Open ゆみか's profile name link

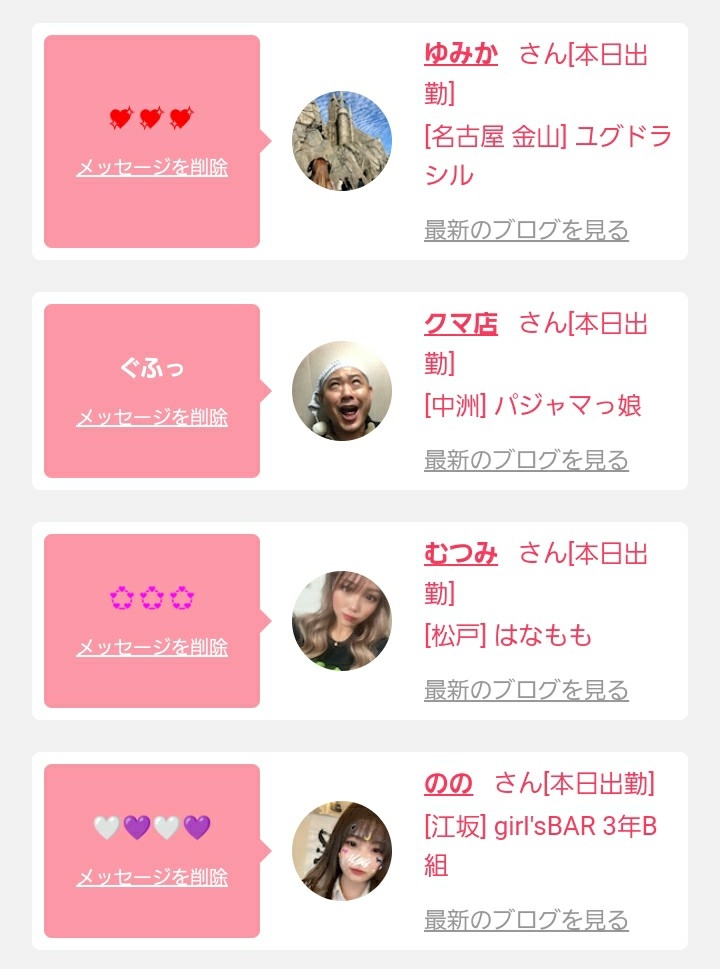coord(460,54)
